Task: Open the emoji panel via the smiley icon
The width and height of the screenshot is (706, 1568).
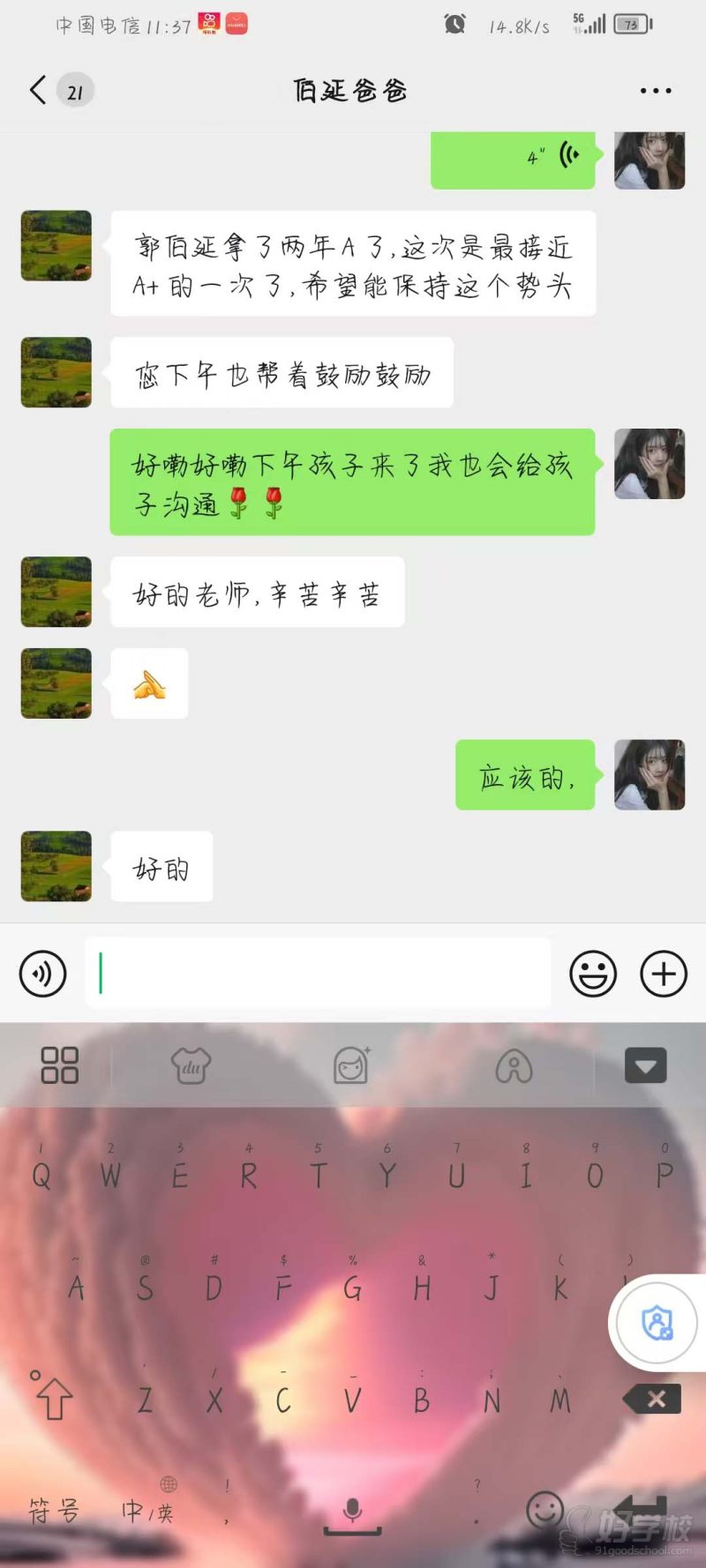Action: [x=593, y=974]
